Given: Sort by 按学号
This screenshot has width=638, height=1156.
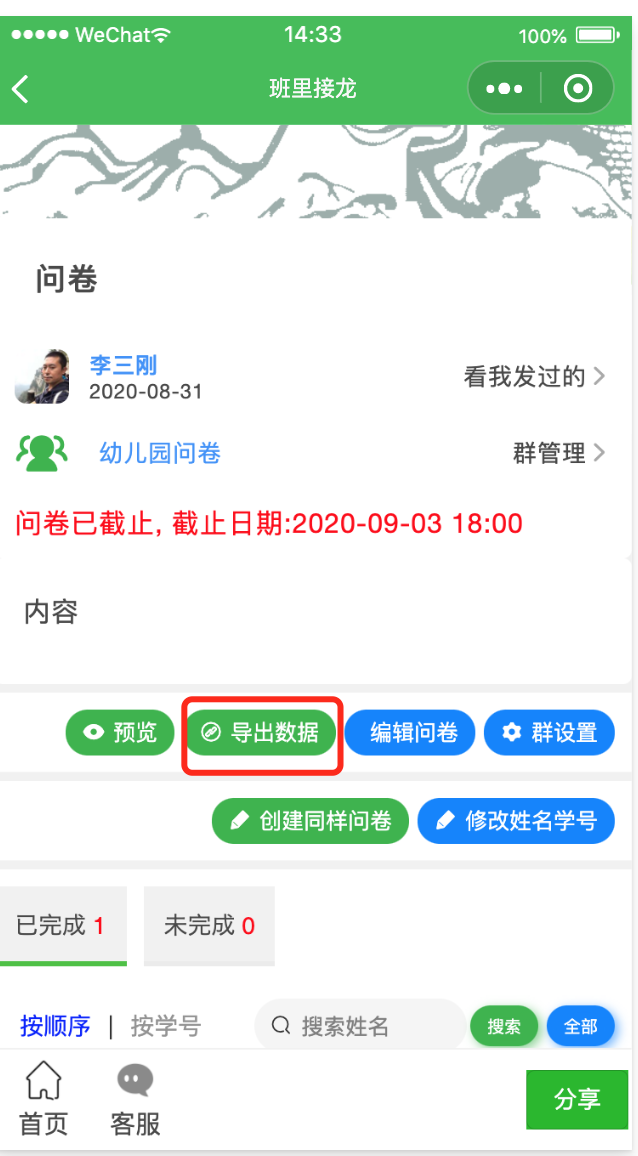Looking at the screenshot, I should coord(166,1025).
